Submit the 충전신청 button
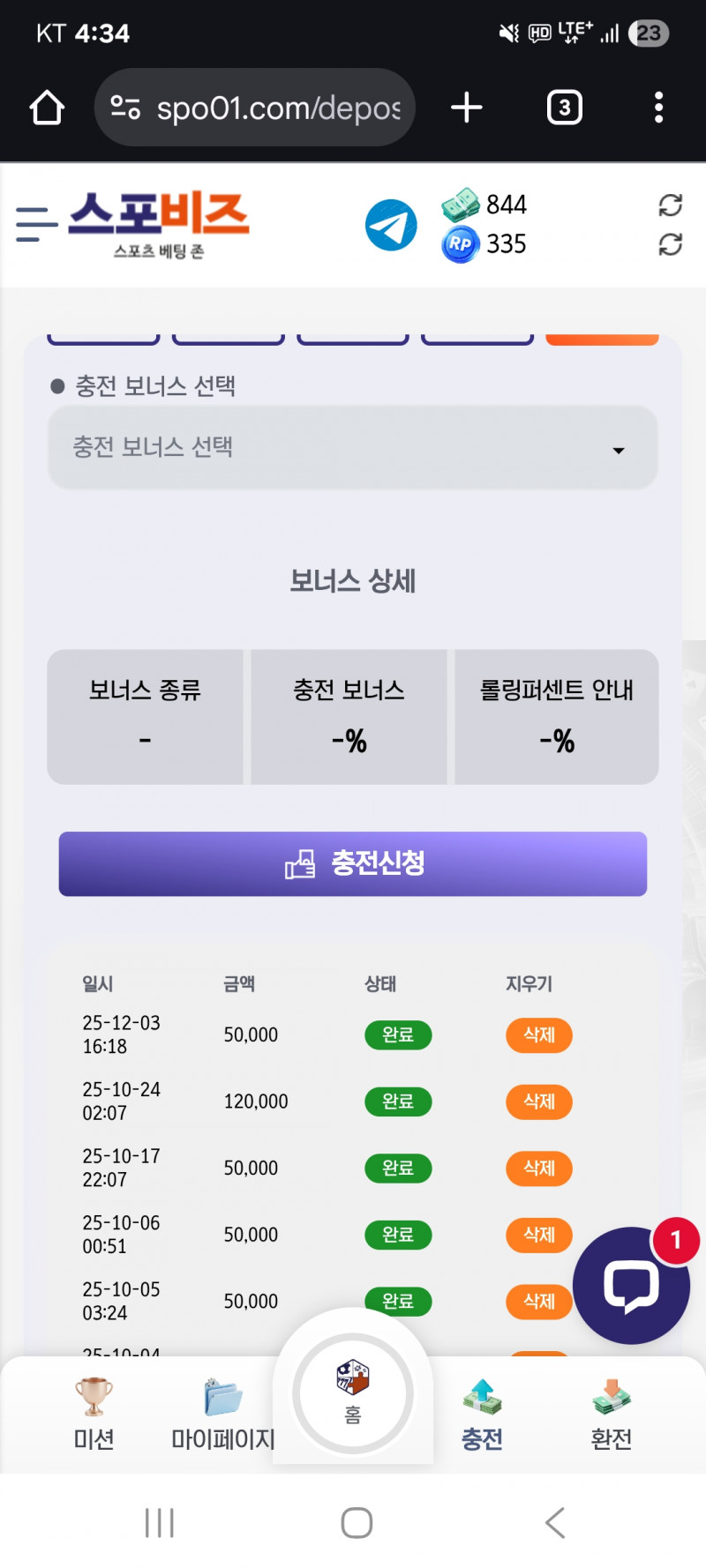 click(353, 863)
